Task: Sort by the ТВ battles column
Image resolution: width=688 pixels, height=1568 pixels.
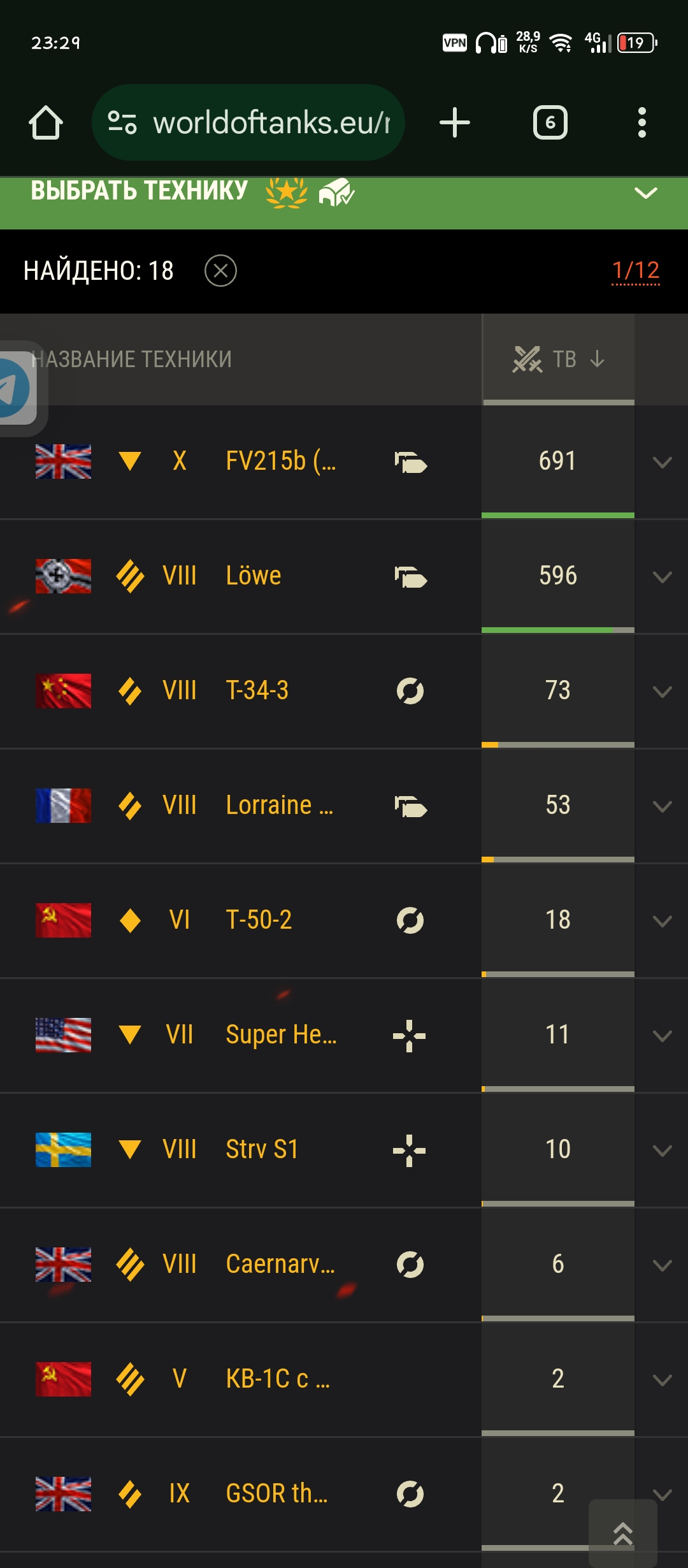Action: pyautogui.click(x=559, y=359)
